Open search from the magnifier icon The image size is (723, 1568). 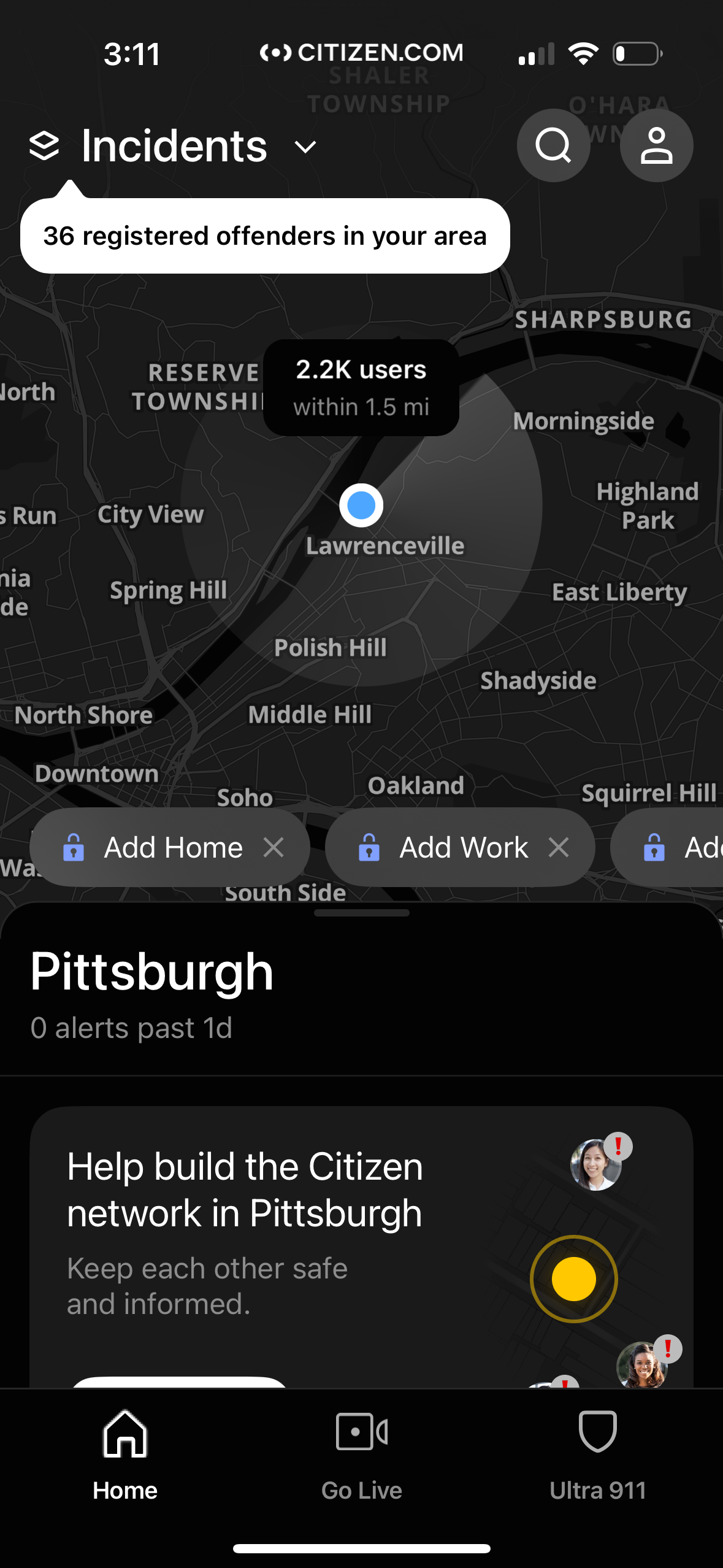click(x=553, y=145)
